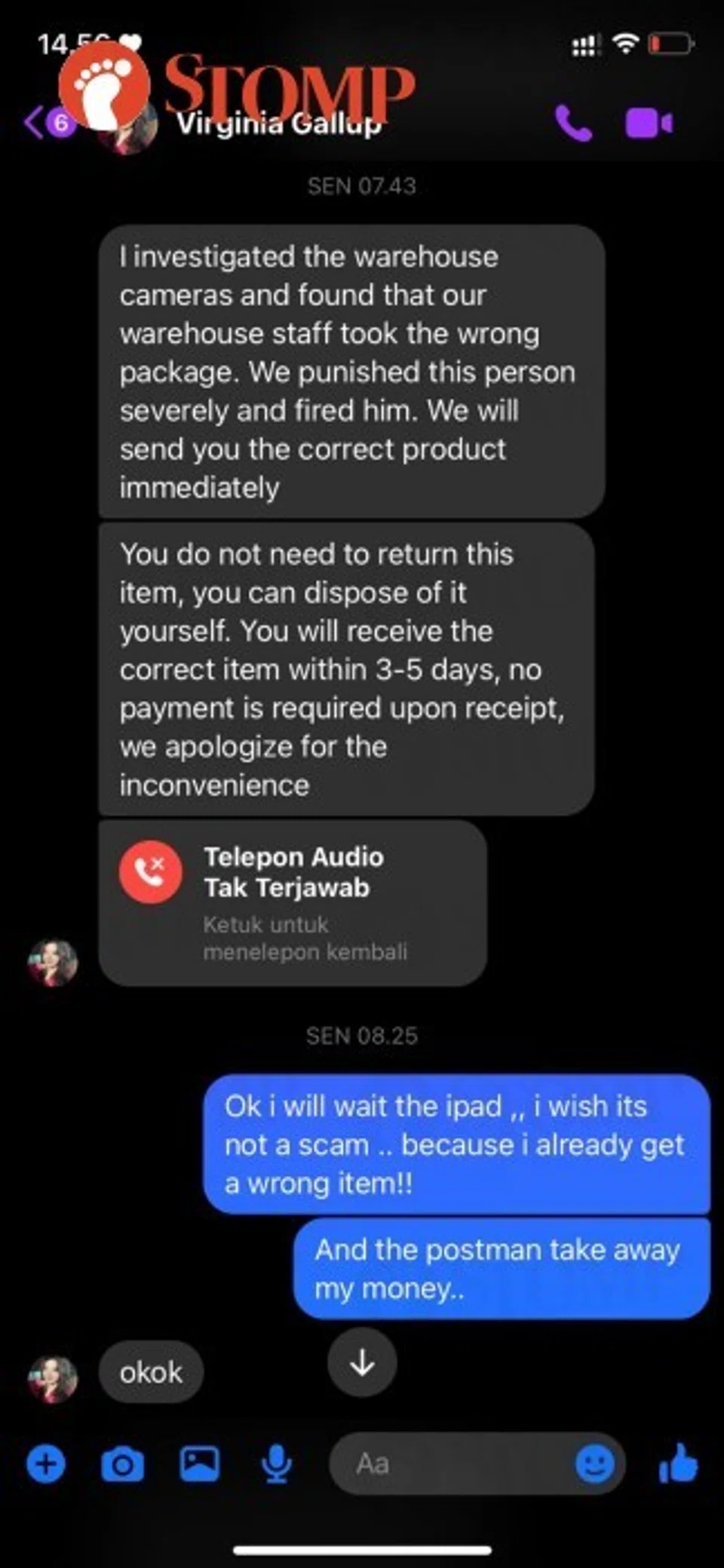The width and height of the screenshot is (724, 1568).
Task: Open the plus menu for more attachments
Action: tap(46, 1465)
